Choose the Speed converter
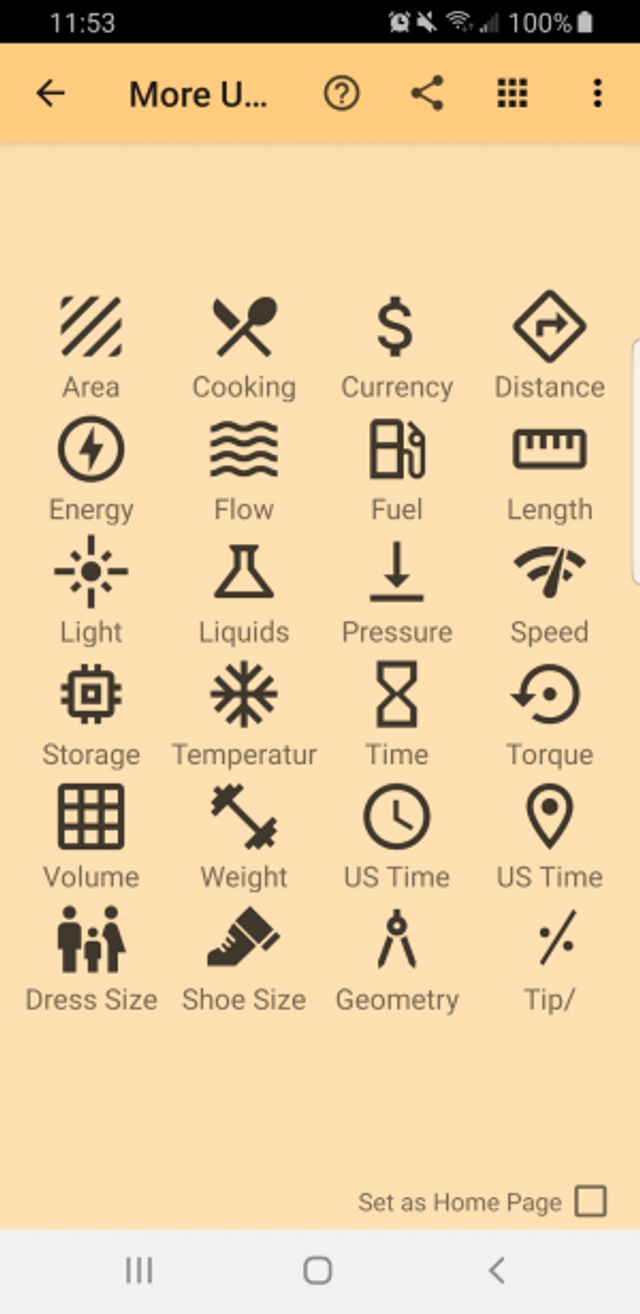 click(x=549, y=590)
